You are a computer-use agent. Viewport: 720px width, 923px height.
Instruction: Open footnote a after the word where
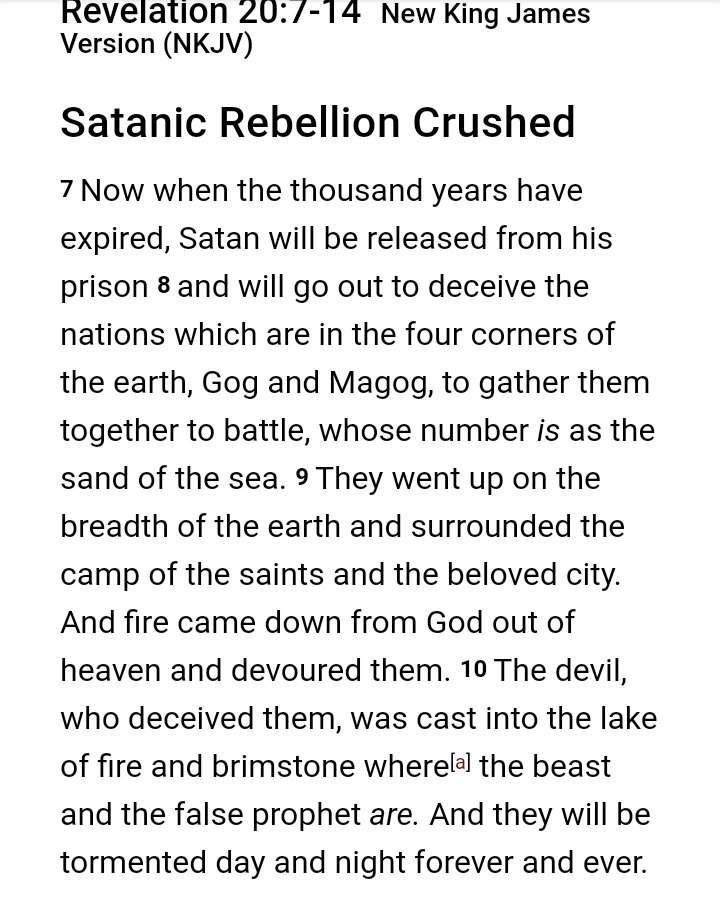[x=461, y=761]
